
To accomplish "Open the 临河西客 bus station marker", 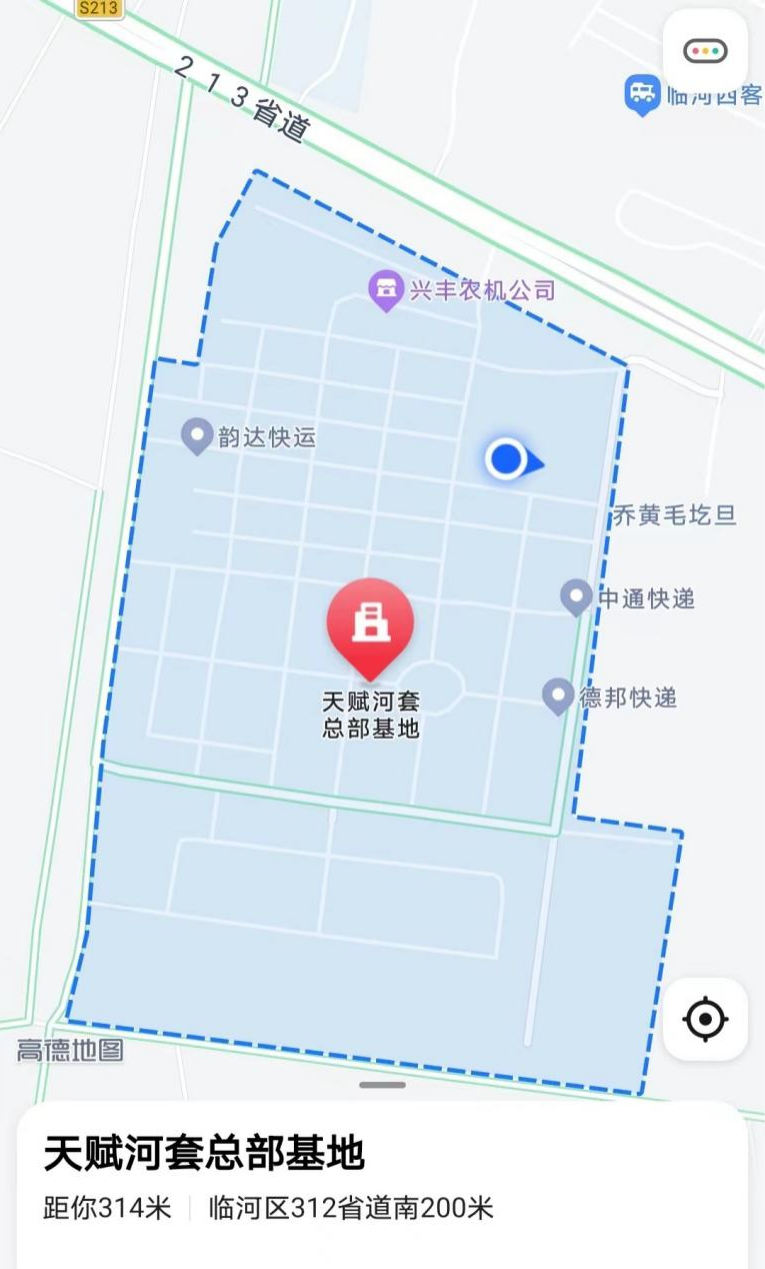I will [642, 94].
